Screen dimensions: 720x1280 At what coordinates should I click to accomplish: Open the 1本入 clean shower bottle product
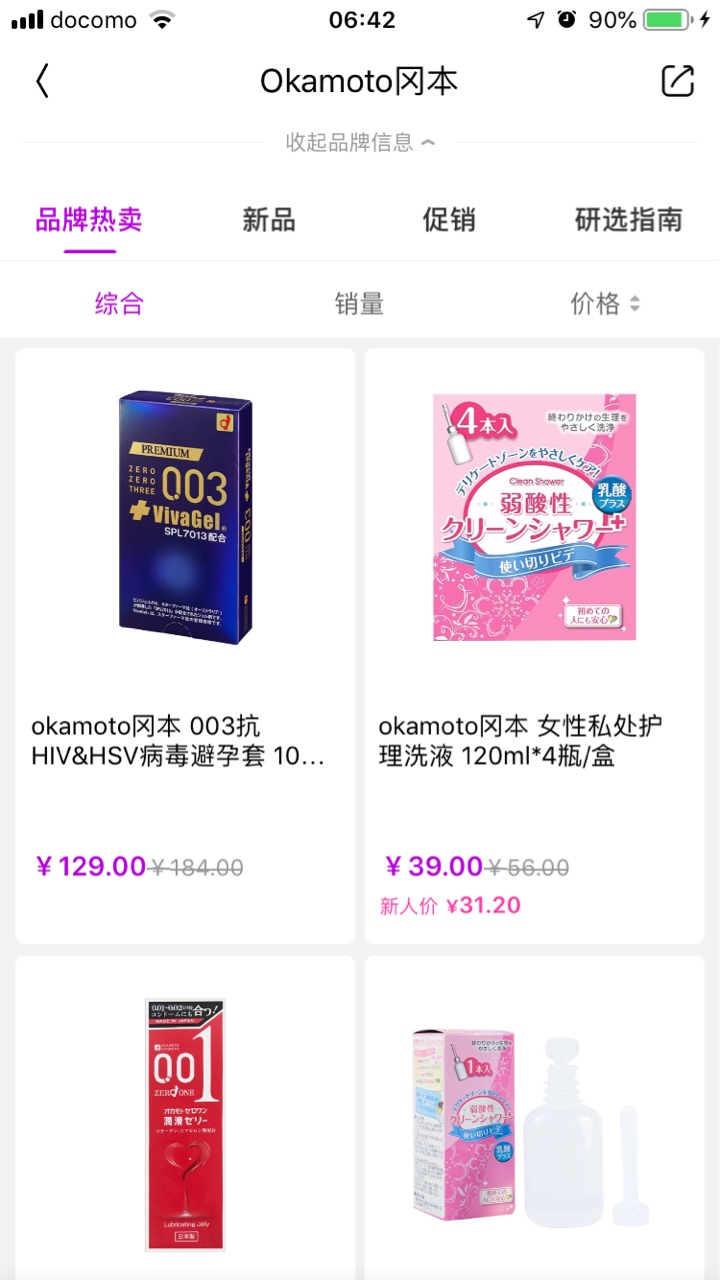click(534, 1120)
